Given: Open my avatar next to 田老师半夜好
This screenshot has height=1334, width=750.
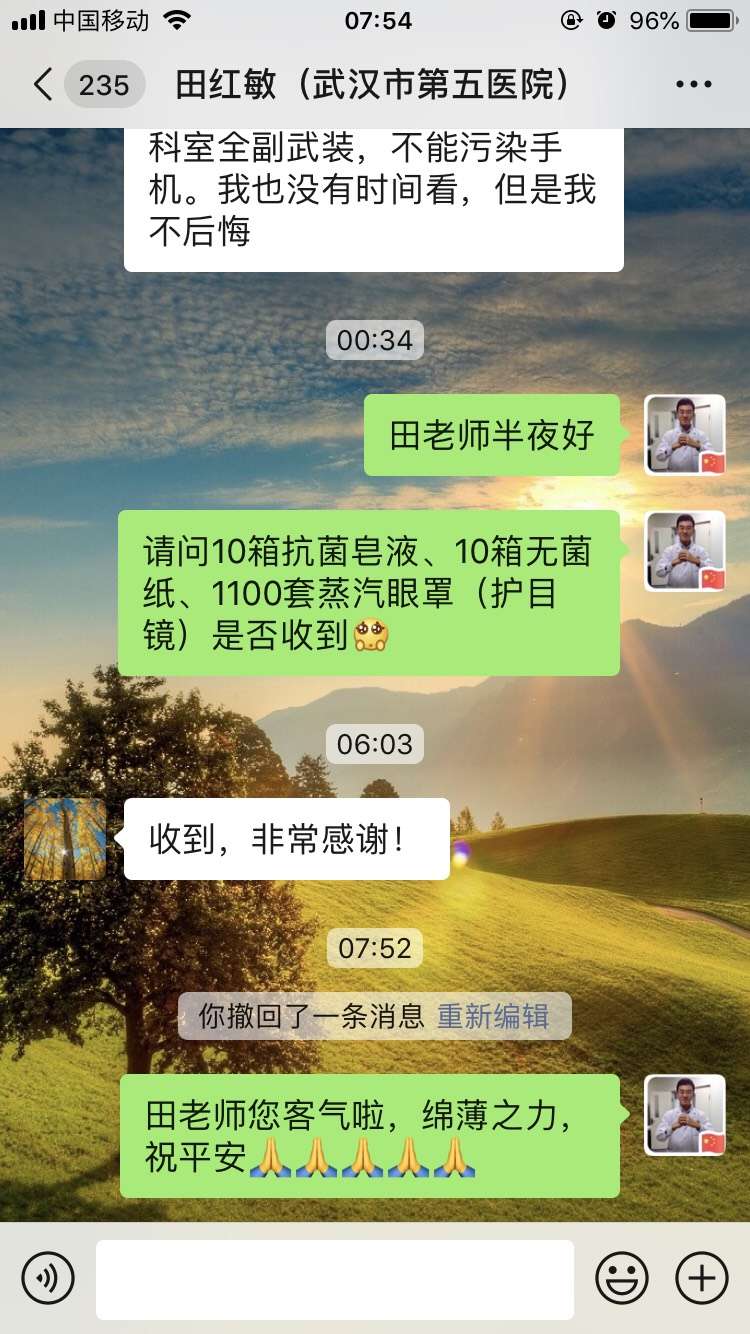Looking at the screenshot, I should (685, 435).
